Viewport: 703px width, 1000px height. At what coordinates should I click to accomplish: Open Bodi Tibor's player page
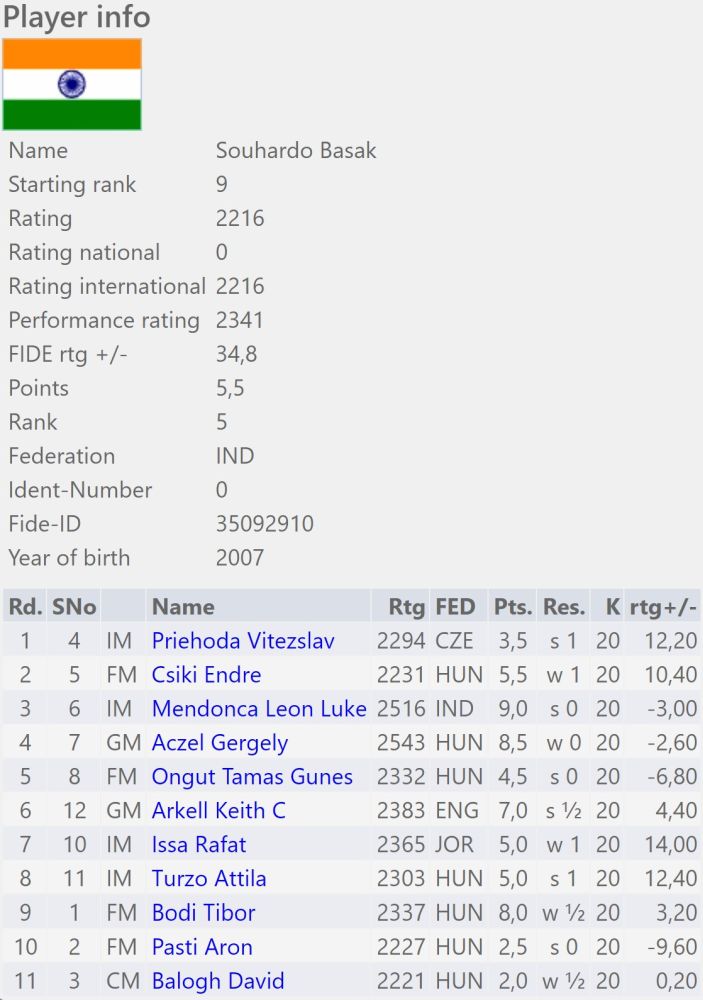coord(203,913)
